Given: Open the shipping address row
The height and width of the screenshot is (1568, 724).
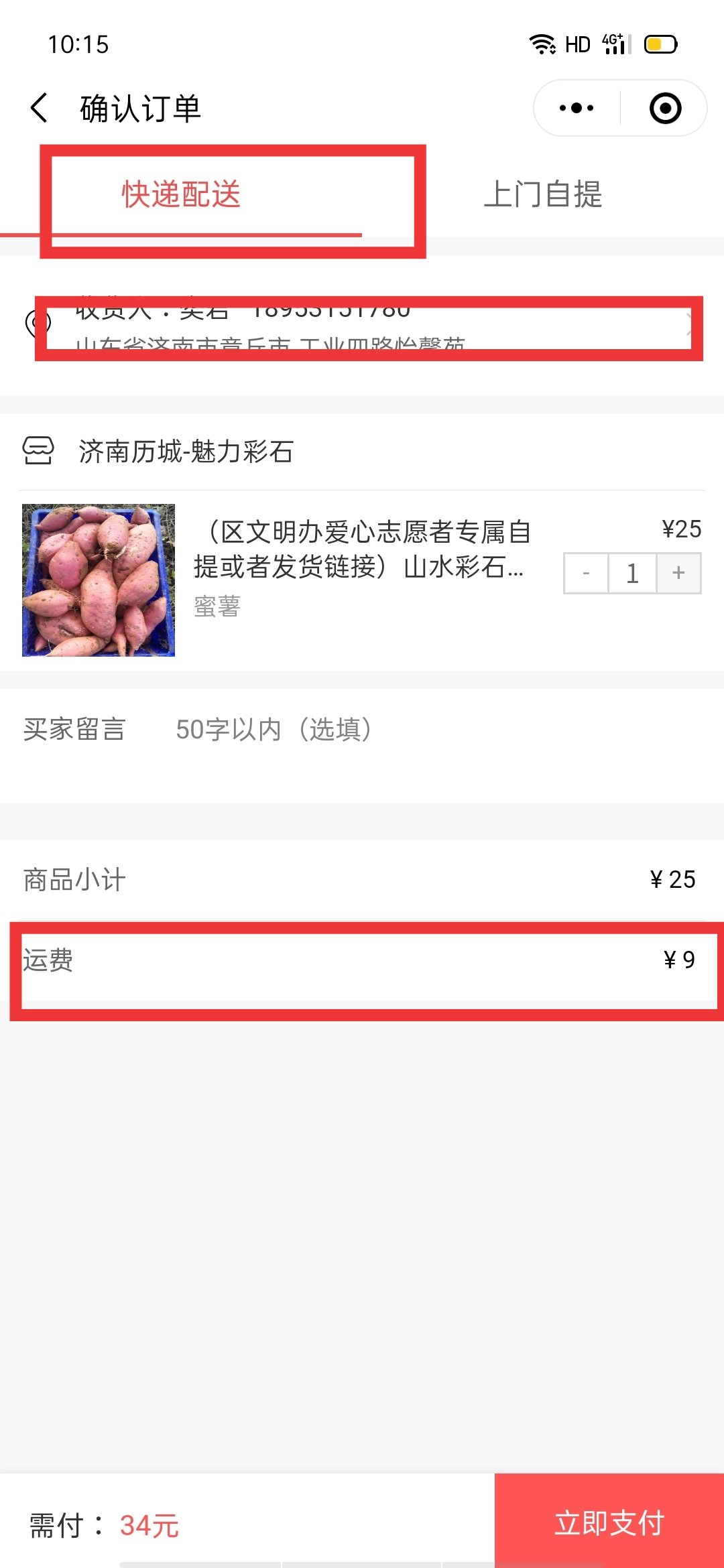Looking at the screenshot, I should [362, 326].
